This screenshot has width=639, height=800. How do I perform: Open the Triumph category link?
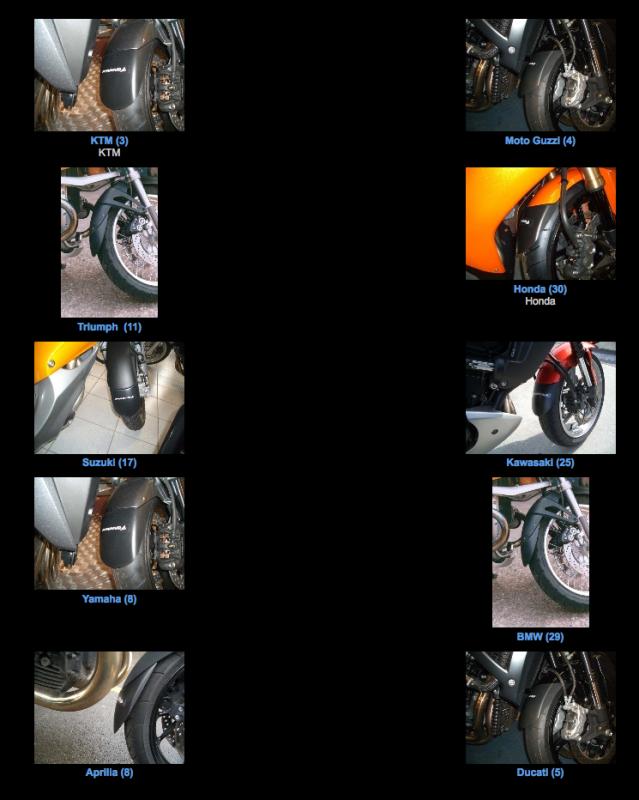[109, 327]
